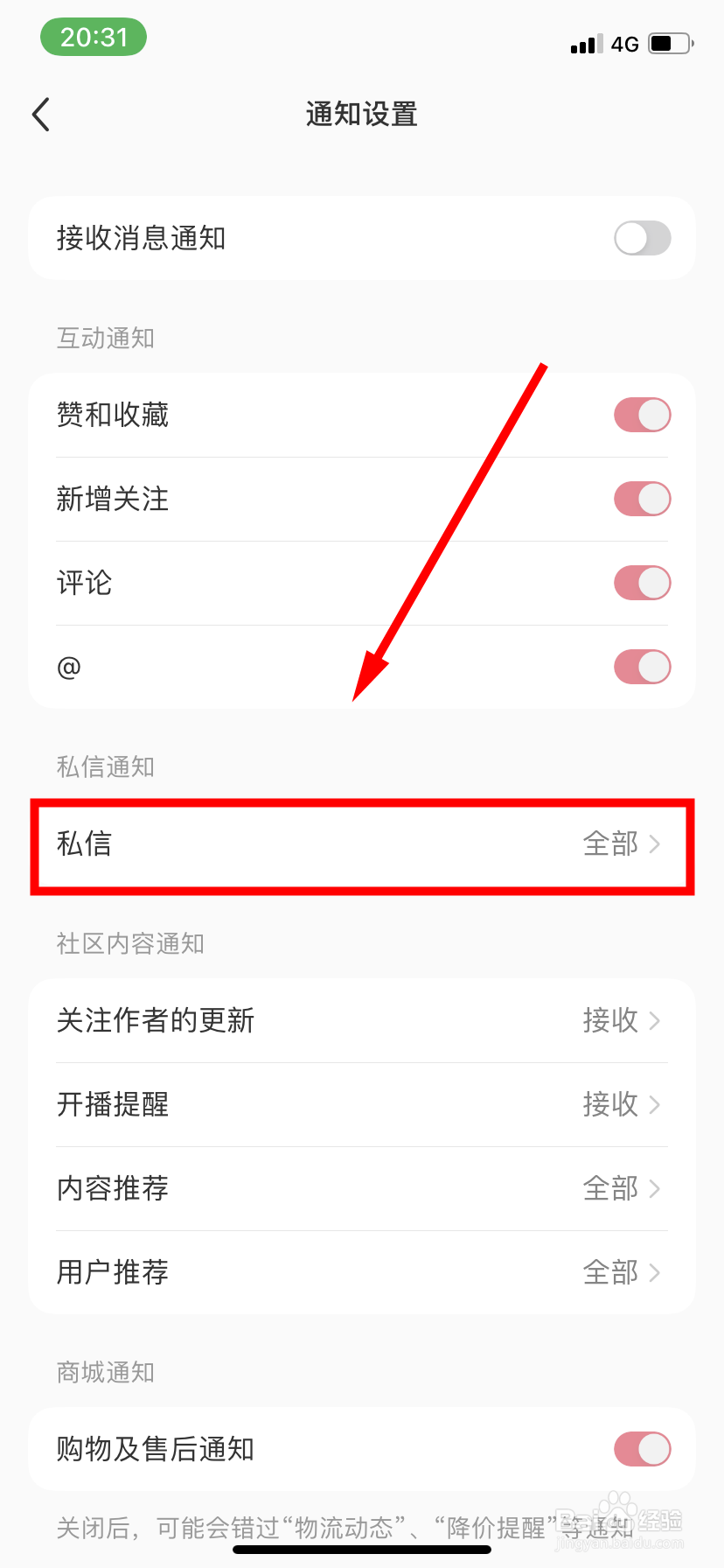Tap the 通知设置 page title
Image resolution: width=724 pixels, height=1568 pixels.
tap(361, 114)
